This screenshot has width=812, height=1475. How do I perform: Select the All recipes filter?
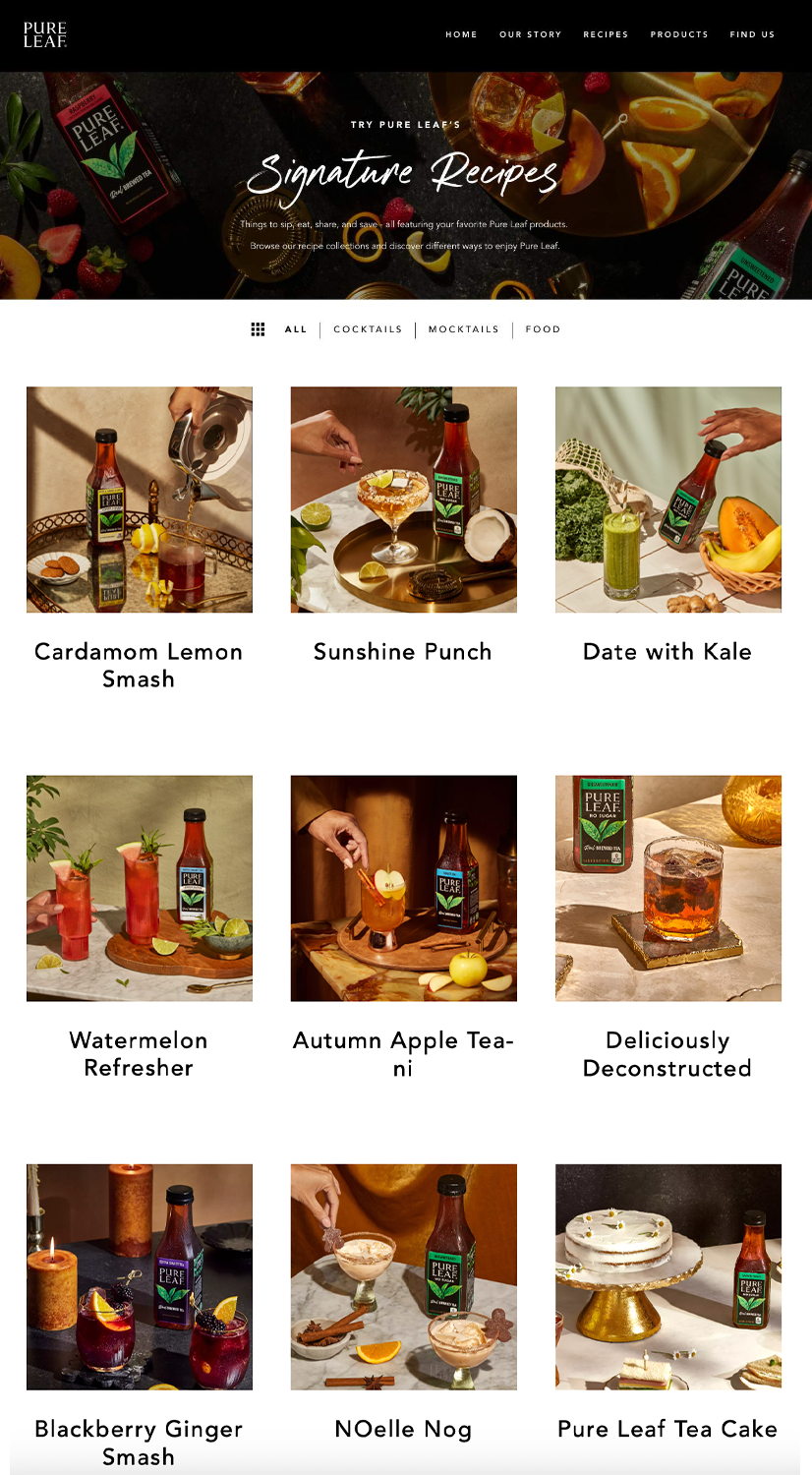point(296,329)
